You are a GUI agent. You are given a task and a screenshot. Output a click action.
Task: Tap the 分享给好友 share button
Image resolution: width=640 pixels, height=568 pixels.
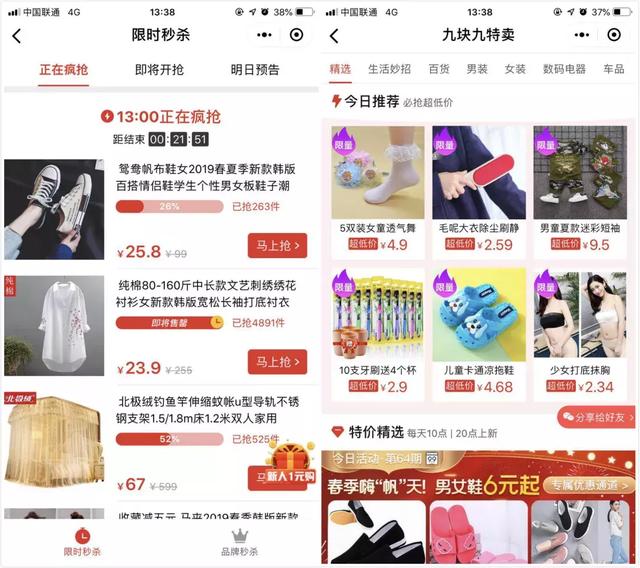[598, 417]
